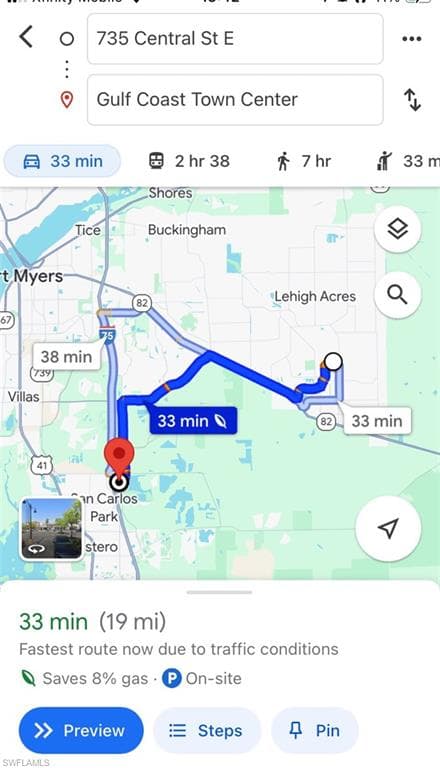Preview the route
The image size is (440, 768).
click(81, 730)
